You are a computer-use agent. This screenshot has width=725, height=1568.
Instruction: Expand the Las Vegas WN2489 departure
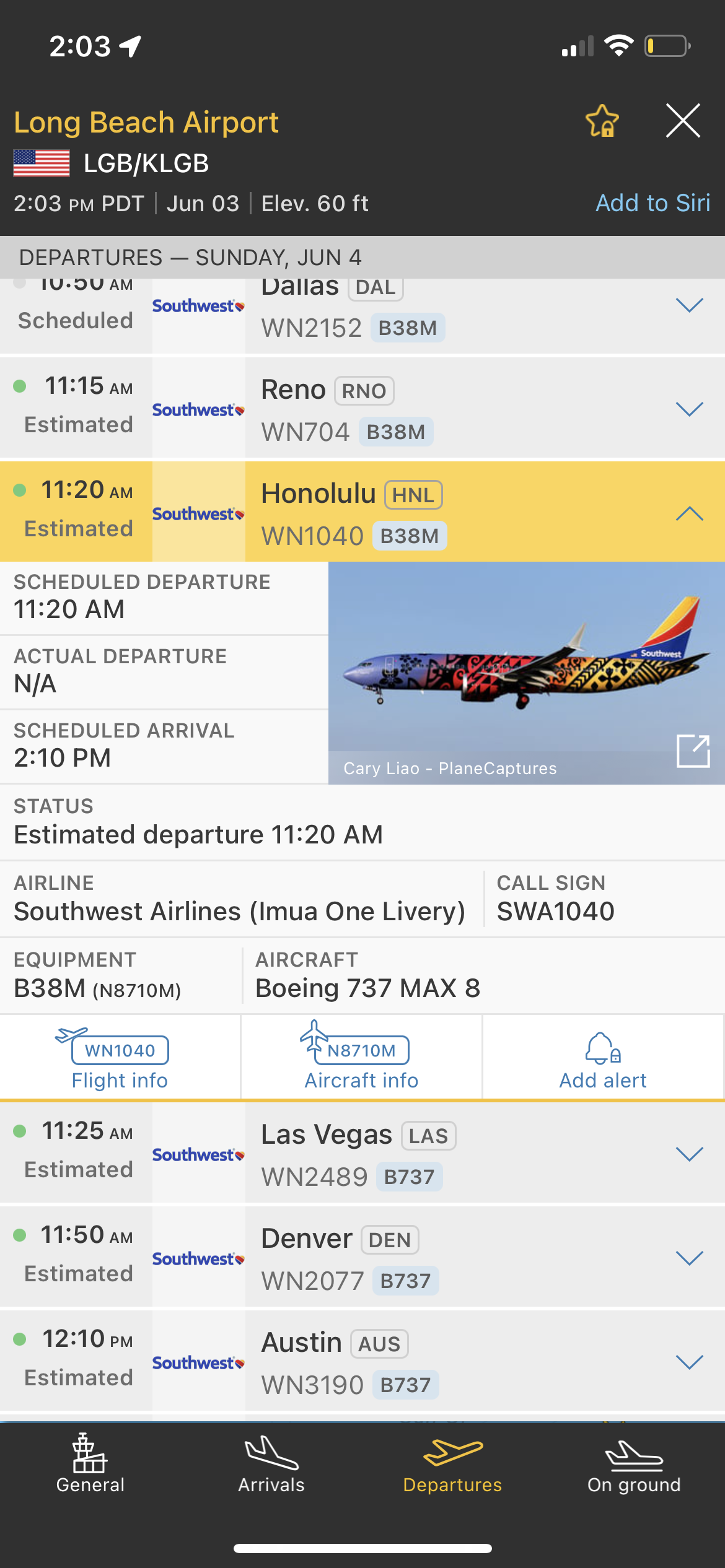tap(689, 1154)
